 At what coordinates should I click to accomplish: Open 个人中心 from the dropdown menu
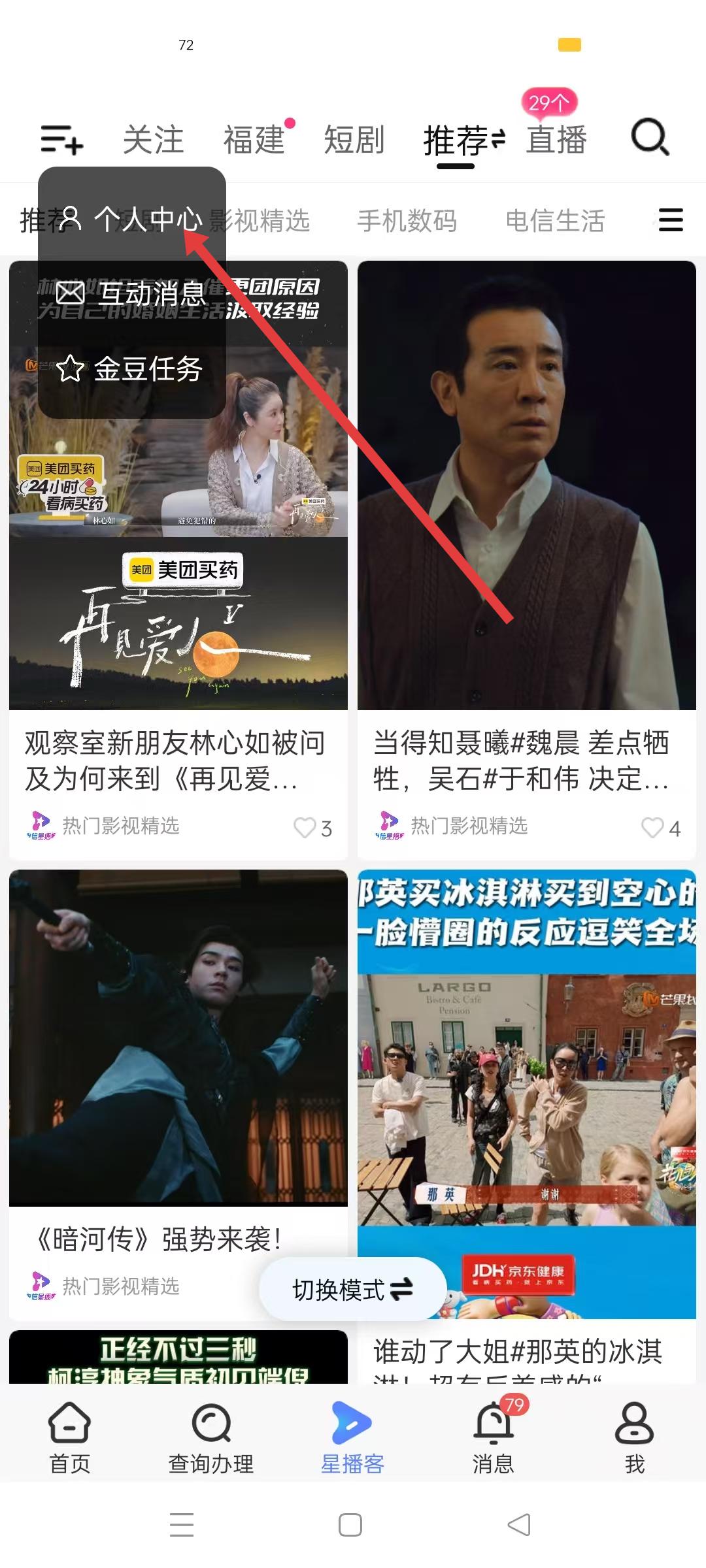coord(131,219)
